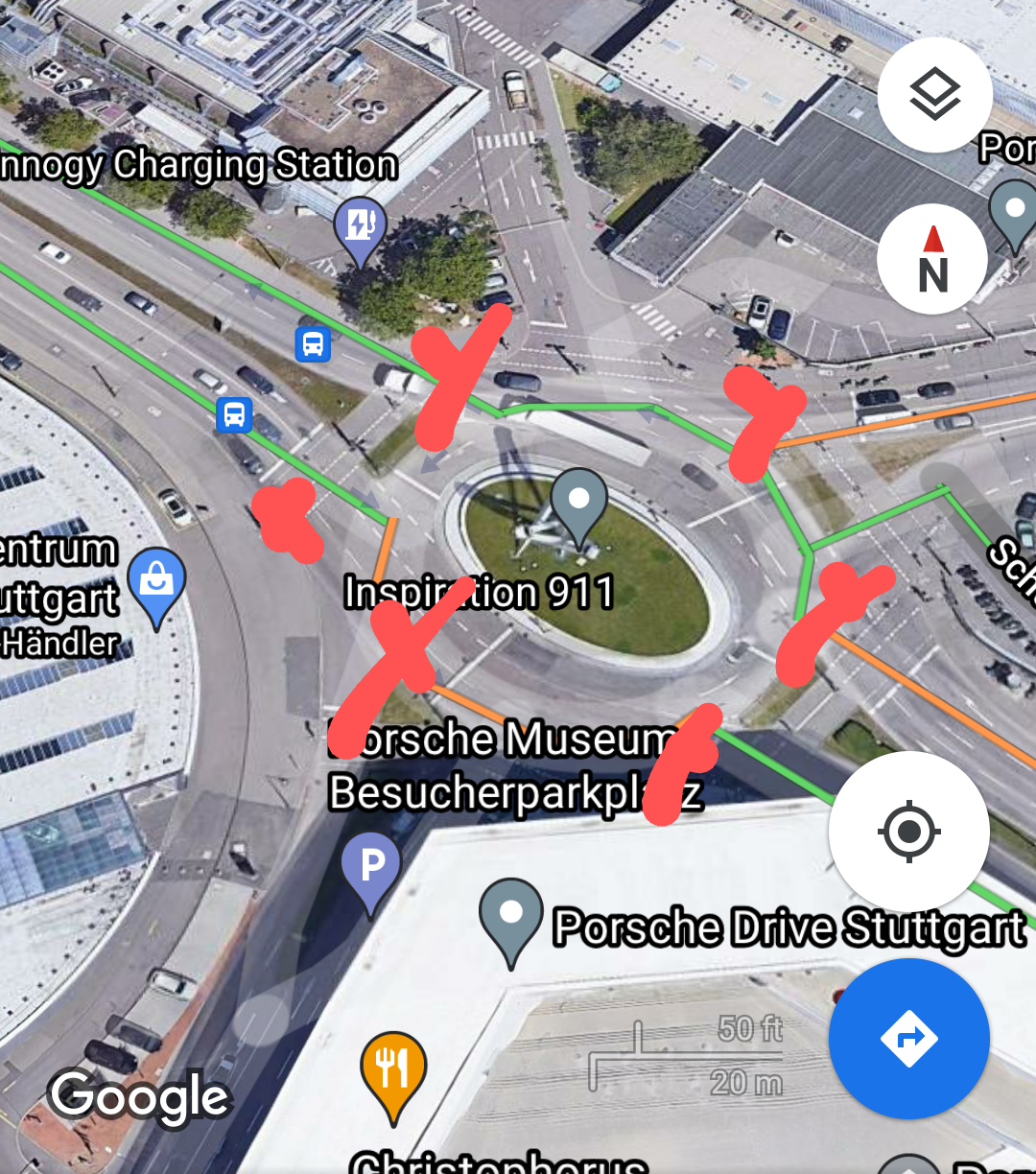The height and width of the screenshot is (1174, 1036).
Task: Select the Porsche Drive Stuttgart pin
Action: point(511,916)
